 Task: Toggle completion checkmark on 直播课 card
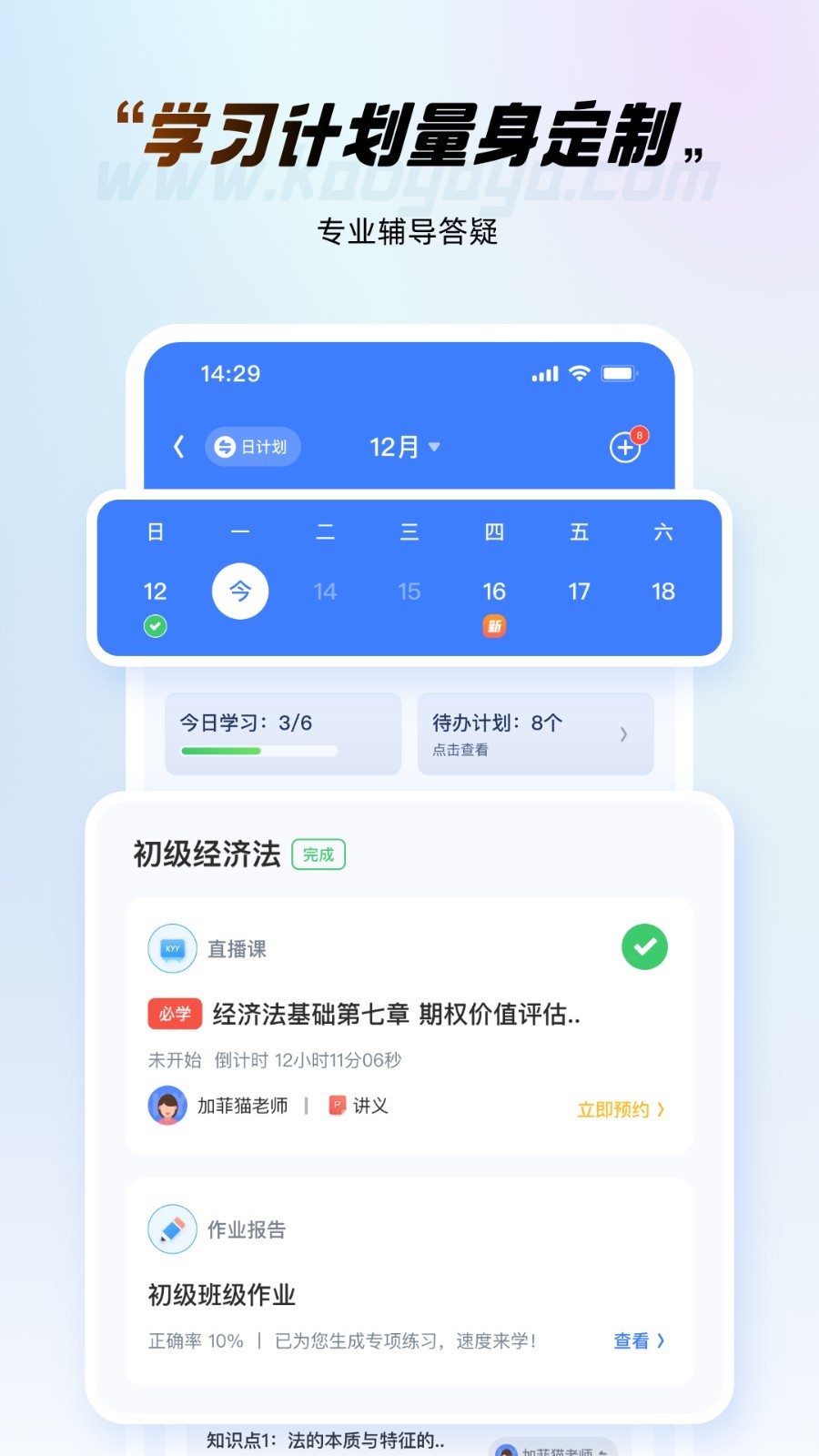pyautogui.click(x=644, y=946)
